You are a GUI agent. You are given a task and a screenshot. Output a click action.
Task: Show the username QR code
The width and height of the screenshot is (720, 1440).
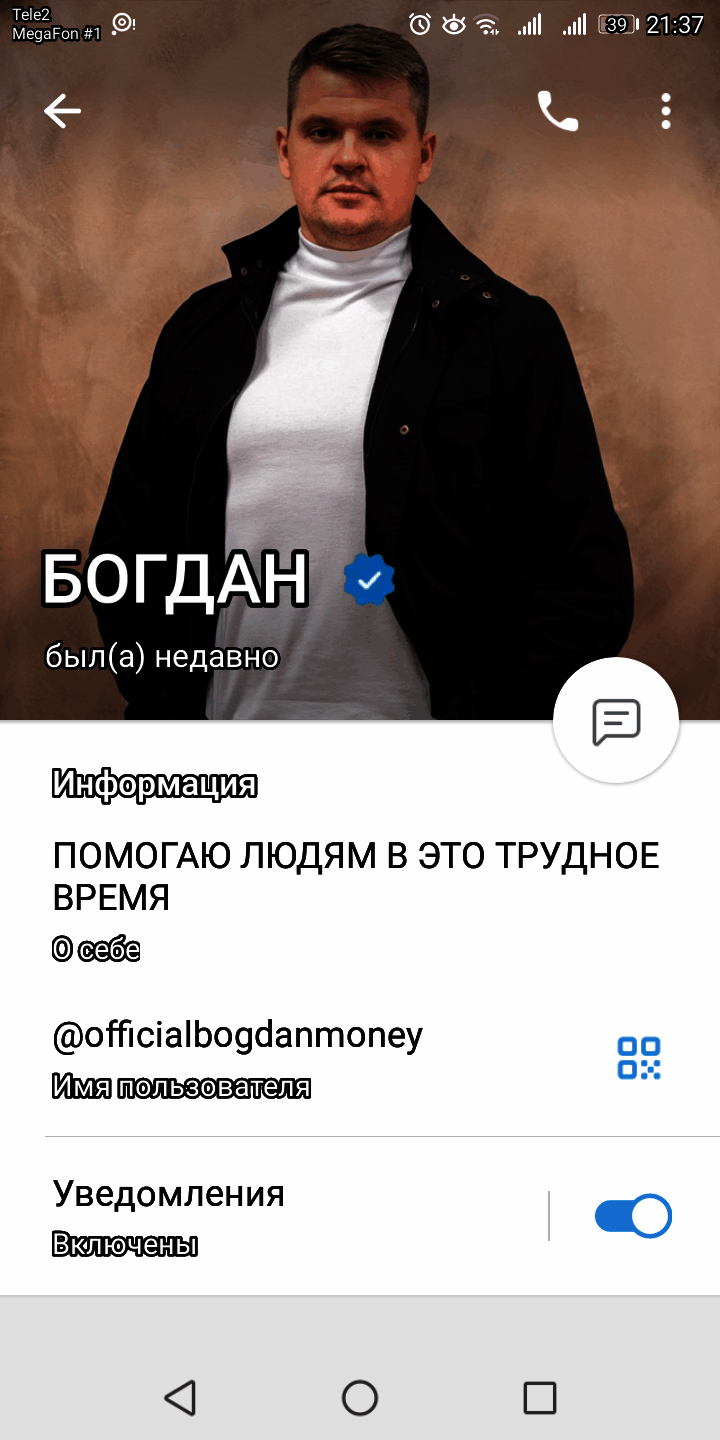(x=639, y=1058)
